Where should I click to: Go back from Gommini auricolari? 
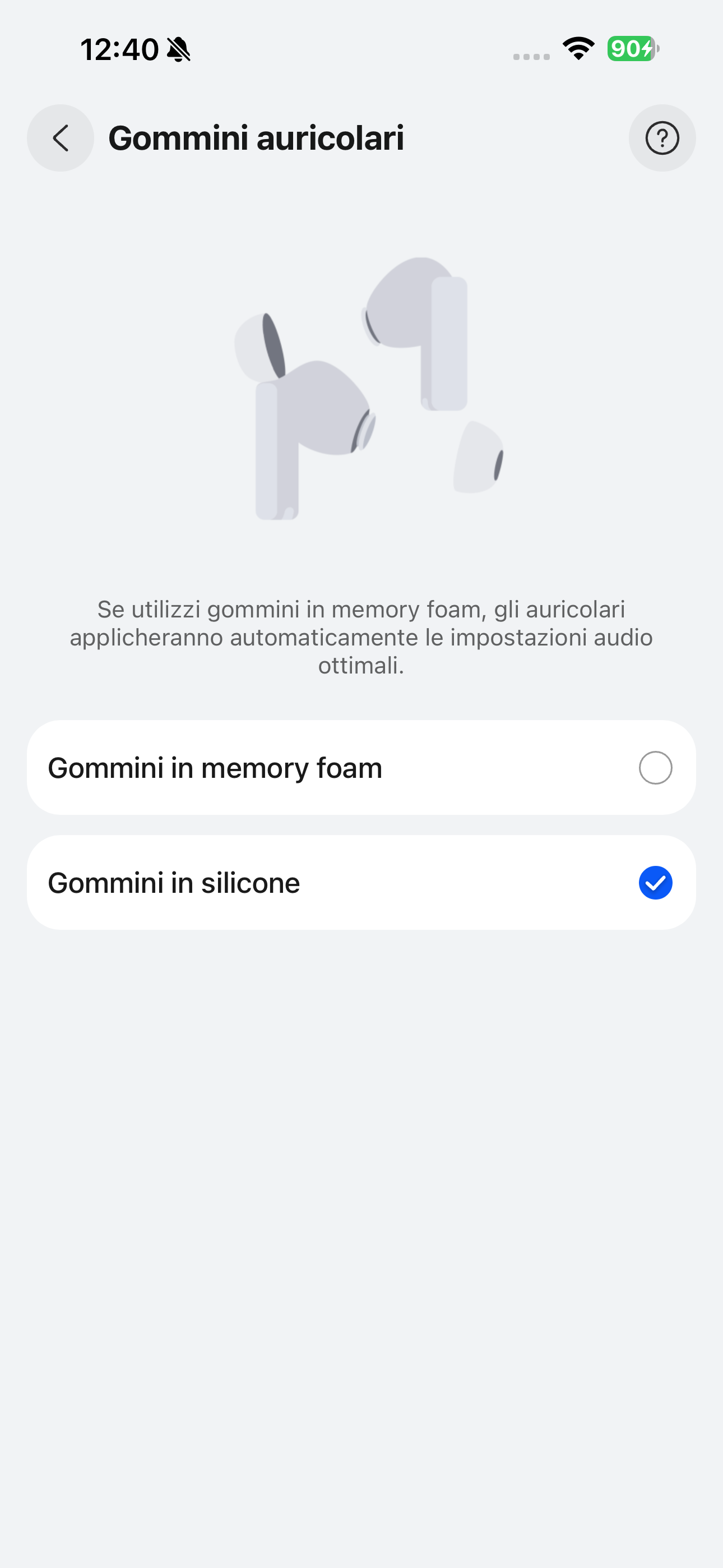[61, 138]
